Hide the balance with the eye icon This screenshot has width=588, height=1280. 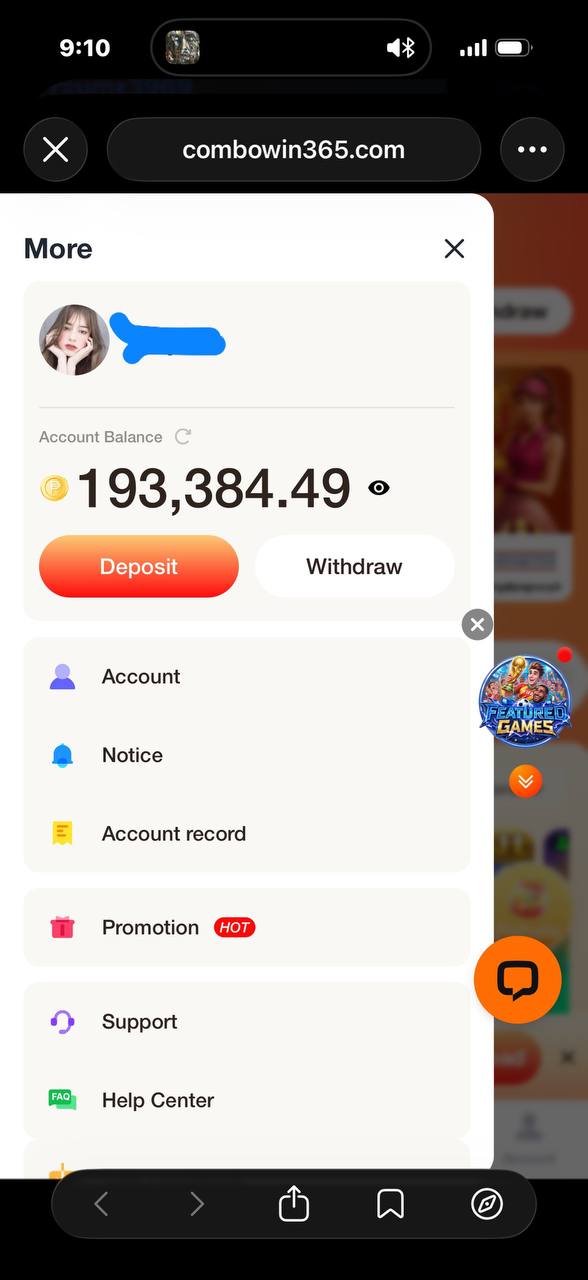pyautogui.click(x=378, y=488)
